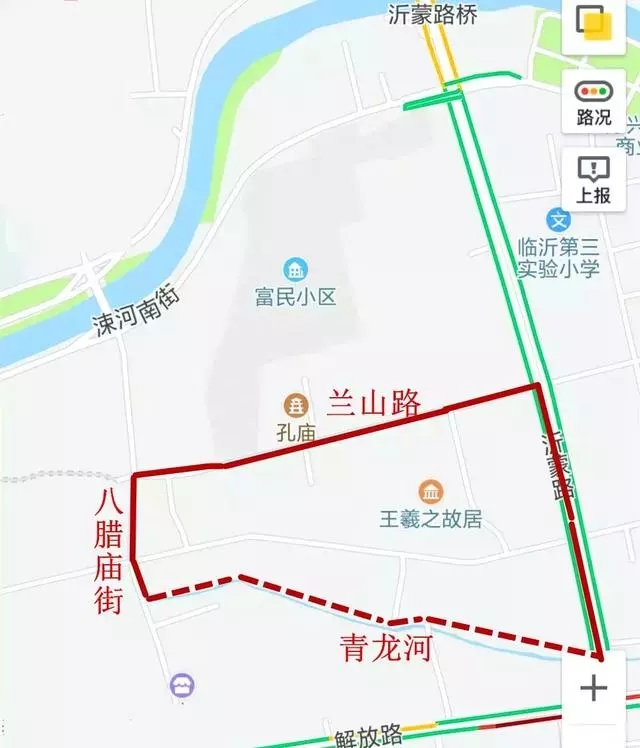The image size is (640, 748).
Task: View the 王羲之故居 landmark marker
Action: [x=431, y=492]
